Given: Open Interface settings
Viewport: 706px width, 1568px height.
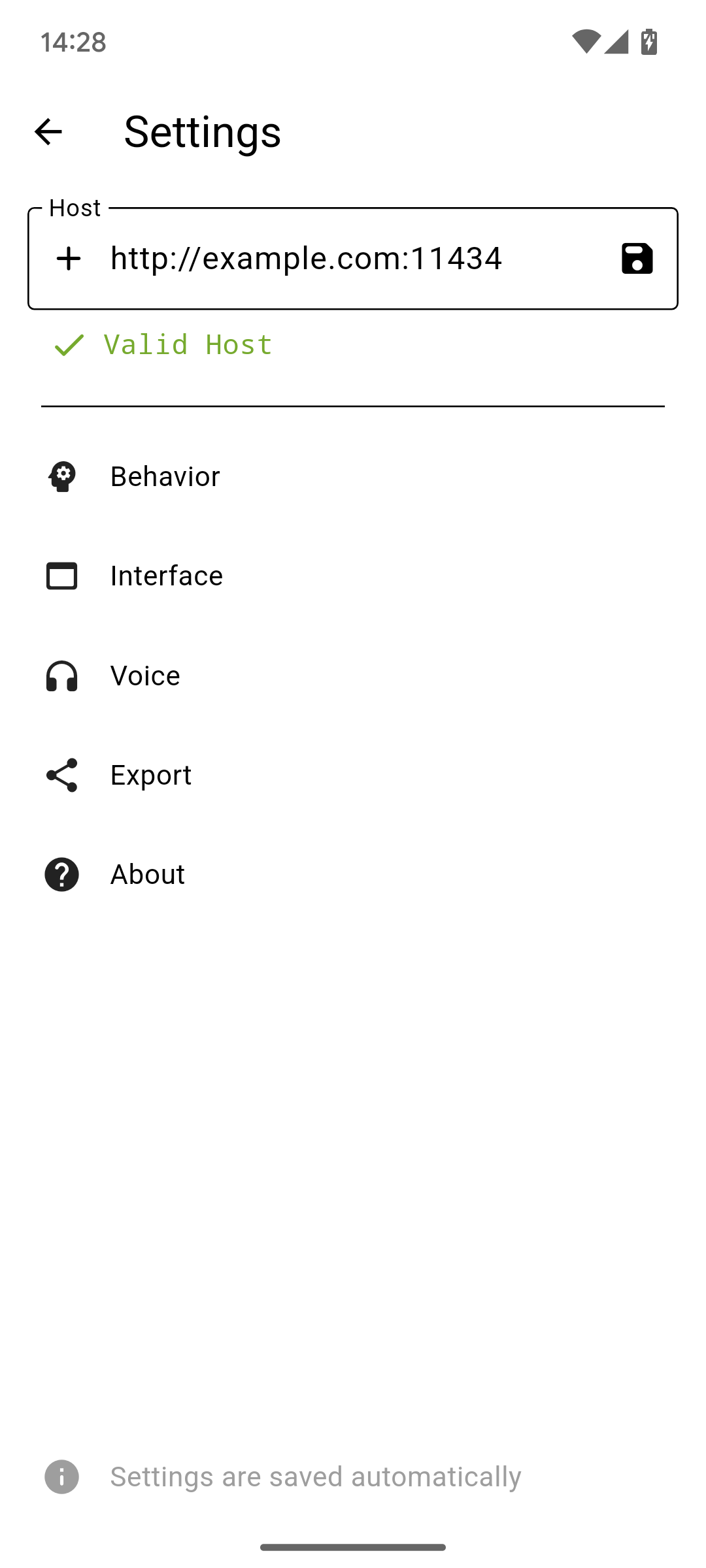Looking at the screenshot, I should (x=166, y=576).
